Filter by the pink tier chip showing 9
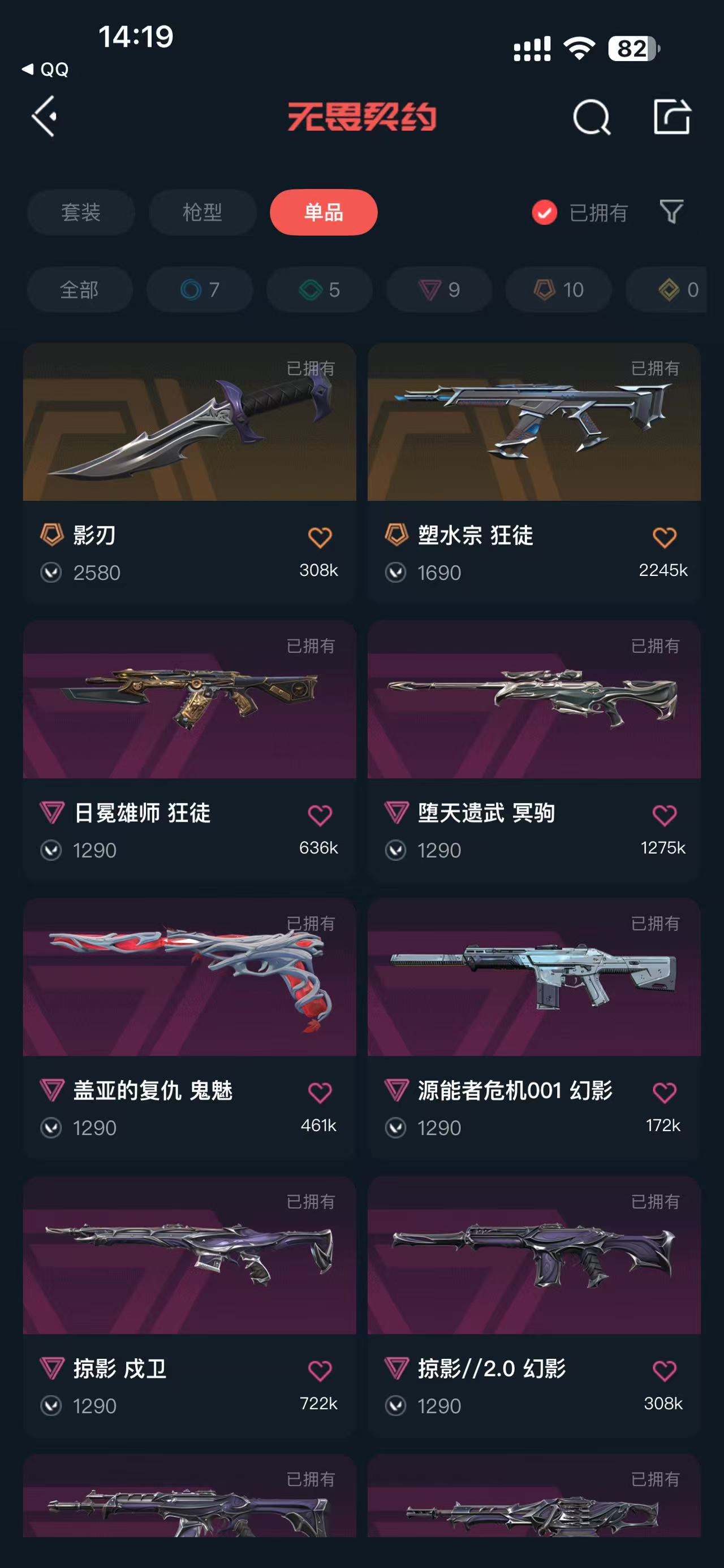The image size is (724, 1568). (439, 290)
